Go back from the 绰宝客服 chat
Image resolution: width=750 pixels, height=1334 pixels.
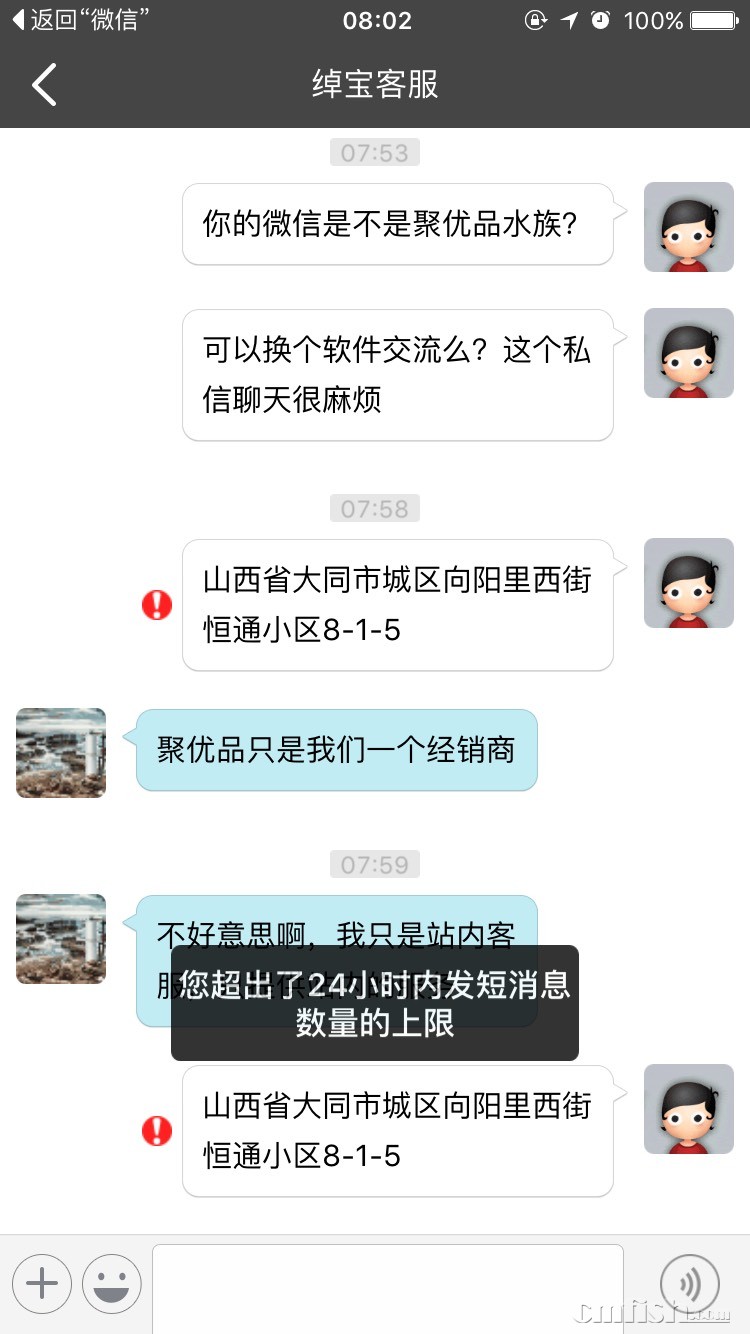pyautogui.click(x=44, y=85)
